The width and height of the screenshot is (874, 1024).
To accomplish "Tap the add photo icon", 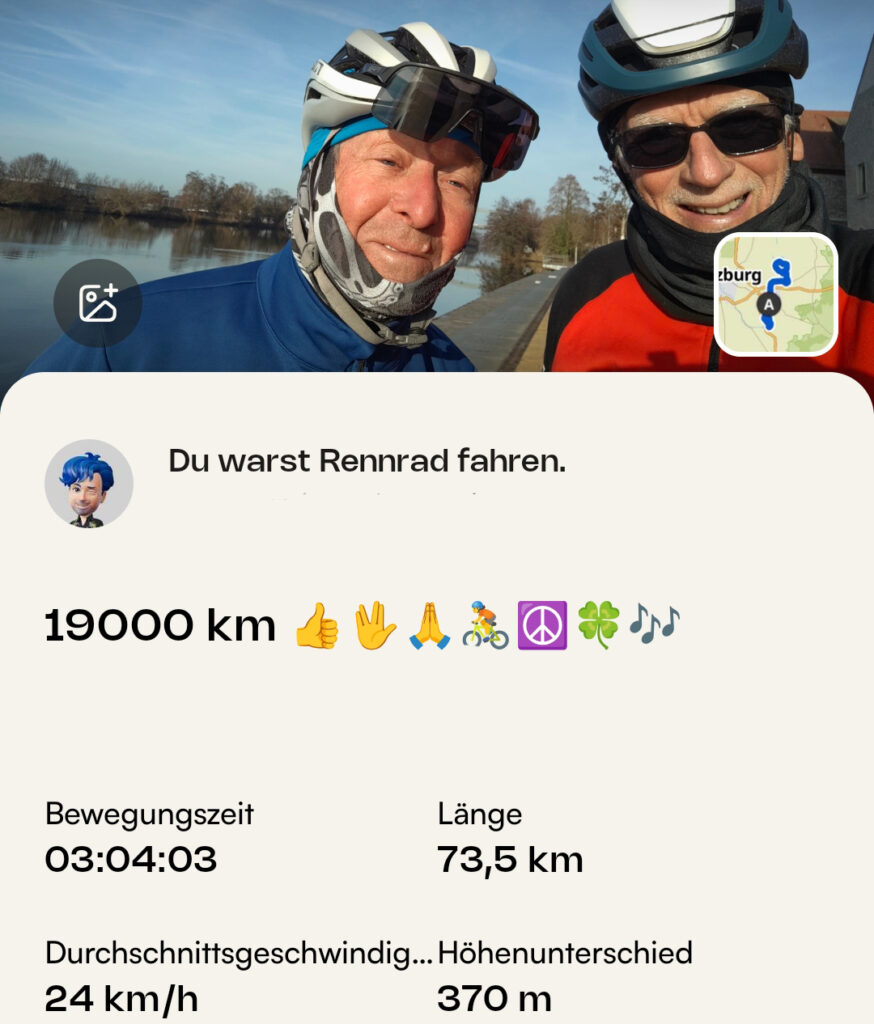I will [x=97, y=303].
